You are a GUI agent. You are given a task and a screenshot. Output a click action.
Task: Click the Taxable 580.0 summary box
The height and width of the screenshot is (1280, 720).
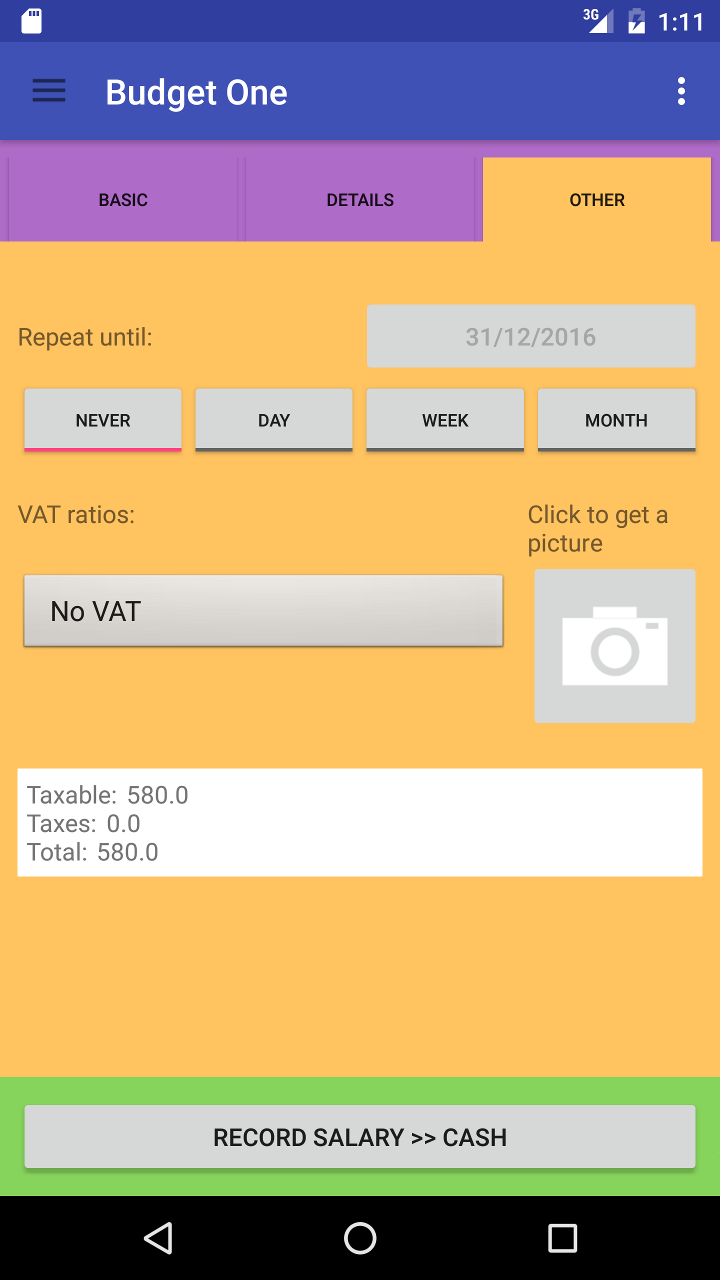tap(360, 822)
